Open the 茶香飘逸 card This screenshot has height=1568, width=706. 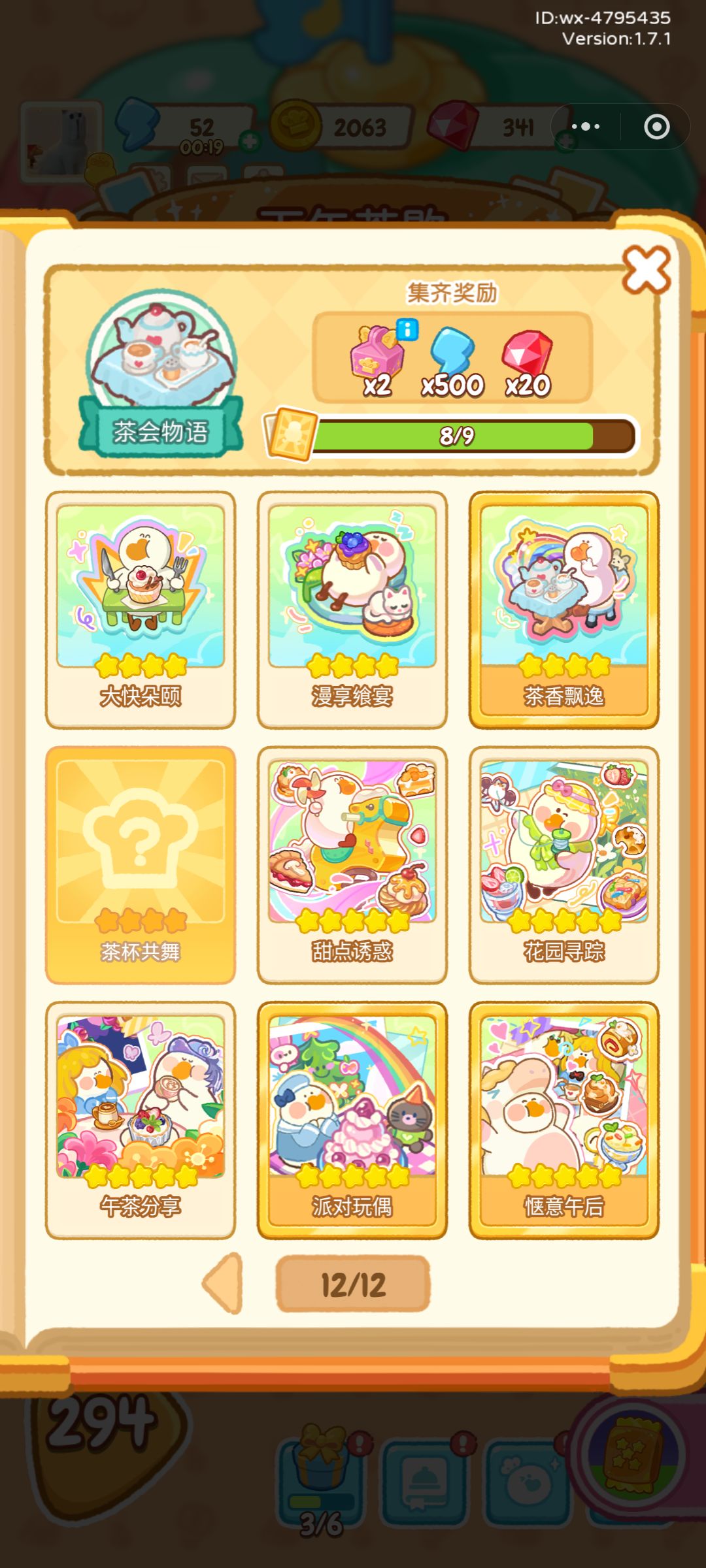tap(563, 610)
